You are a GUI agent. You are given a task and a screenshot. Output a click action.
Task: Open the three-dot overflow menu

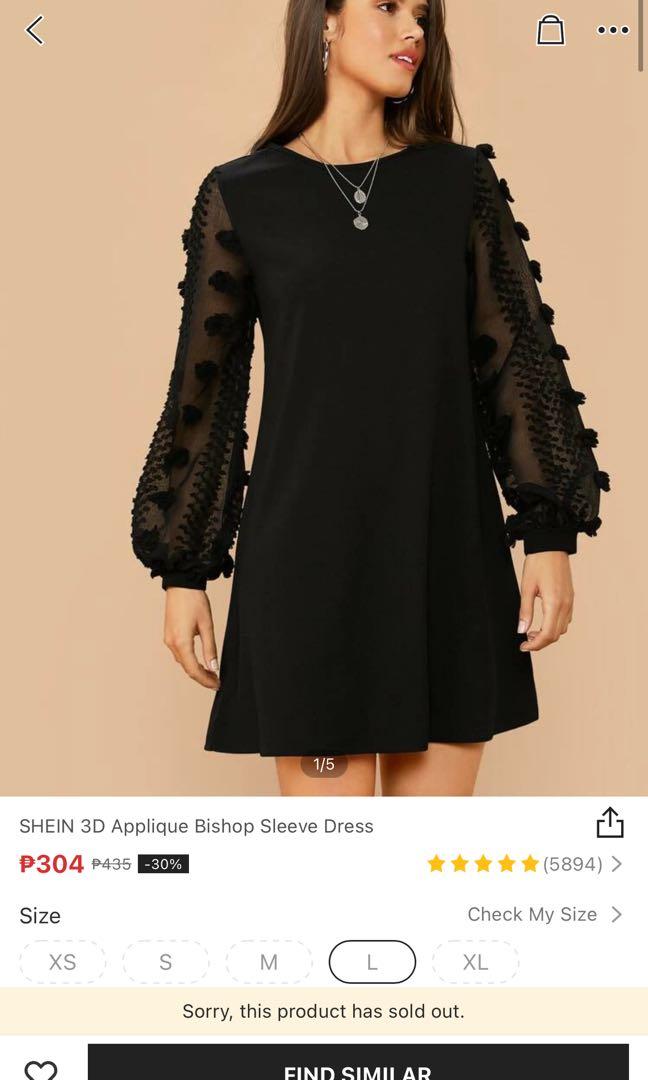coord(612,31)
